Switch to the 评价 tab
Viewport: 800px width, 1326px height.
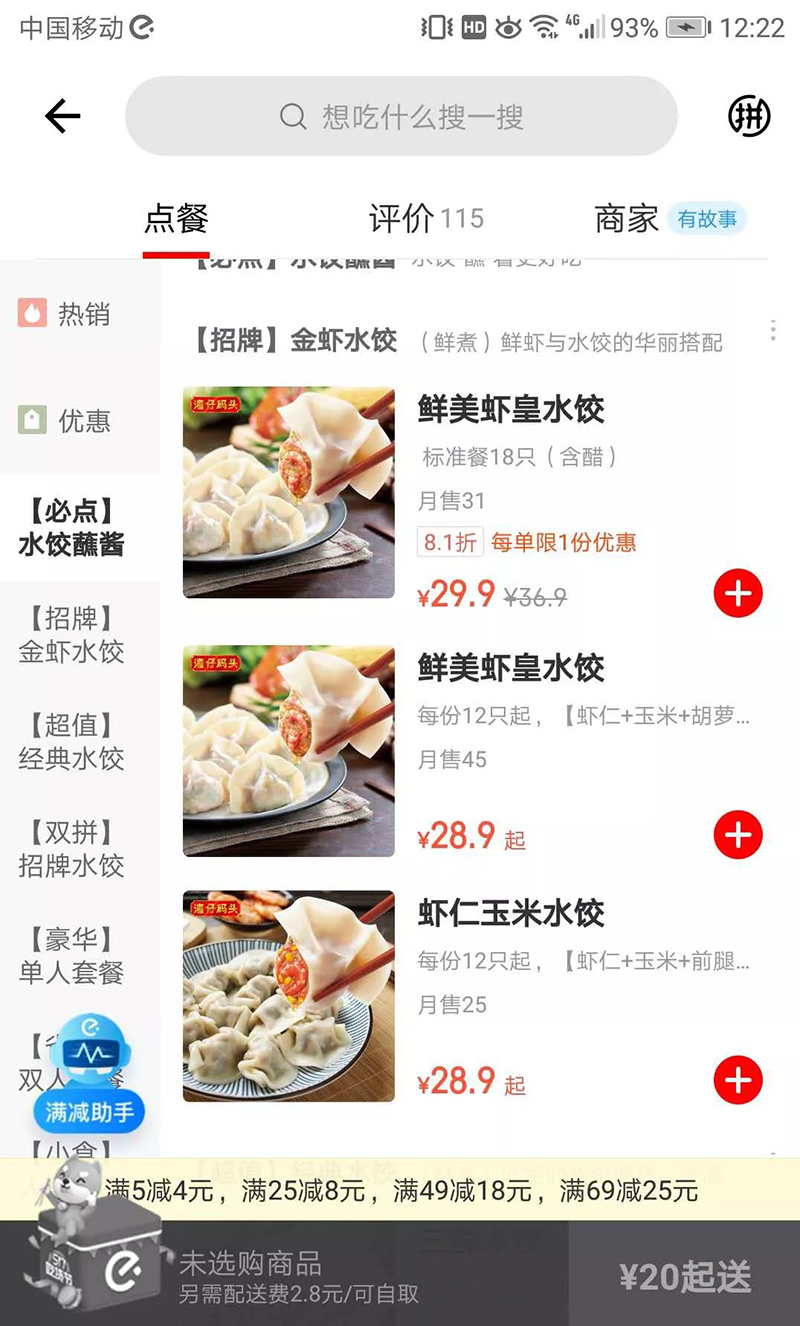425,218
